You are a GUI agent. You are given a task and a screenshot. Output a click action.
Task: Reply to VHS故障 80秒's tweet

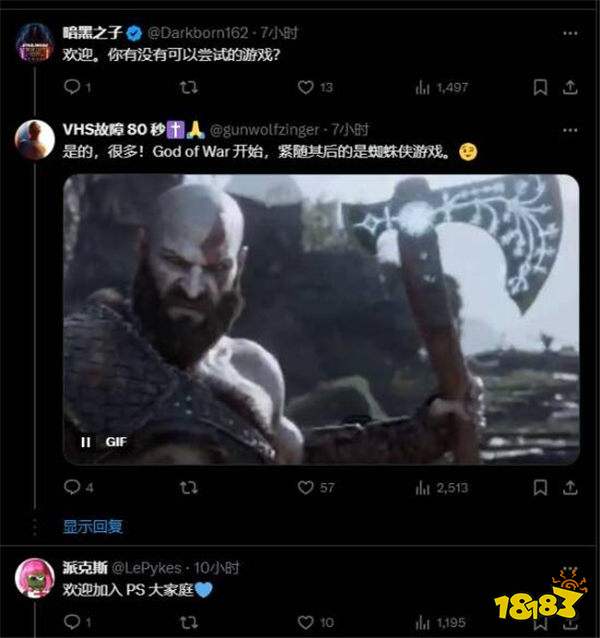click(x=71, y=488)
